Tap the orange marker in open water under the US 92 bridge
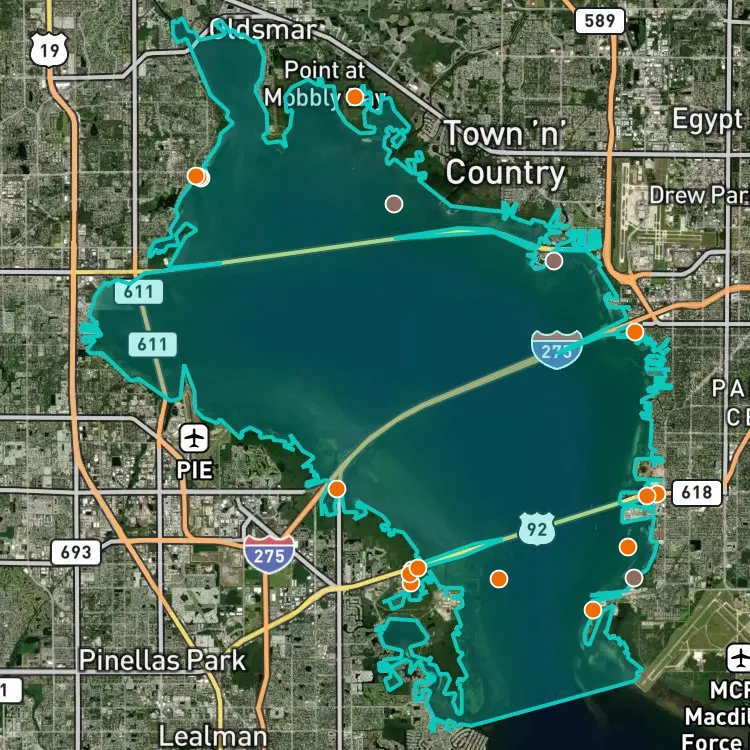Screen dimensions: 750x750 (x=498, y=579)
